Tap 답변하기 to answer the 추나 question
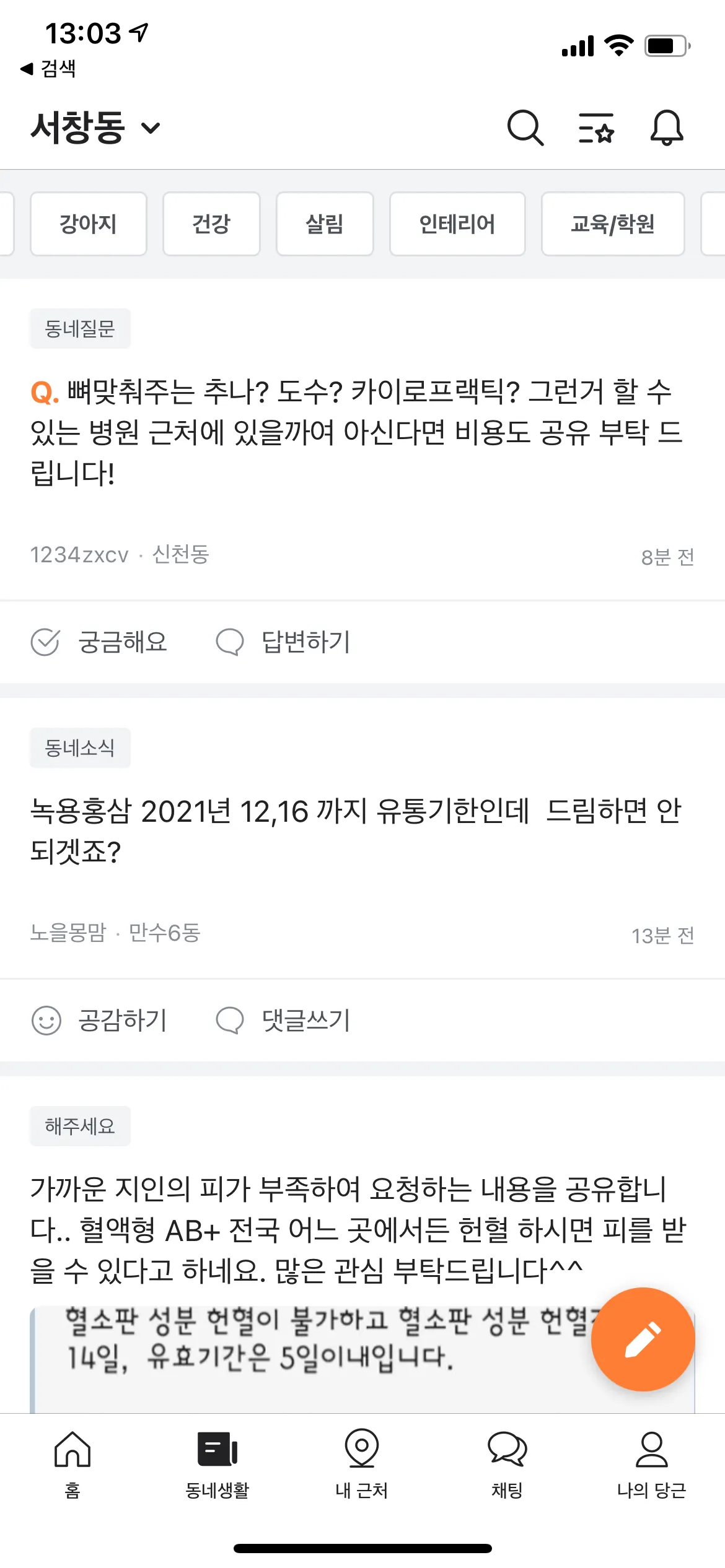This screenshot has width=725, height=1568. click(x=283, y=642)
